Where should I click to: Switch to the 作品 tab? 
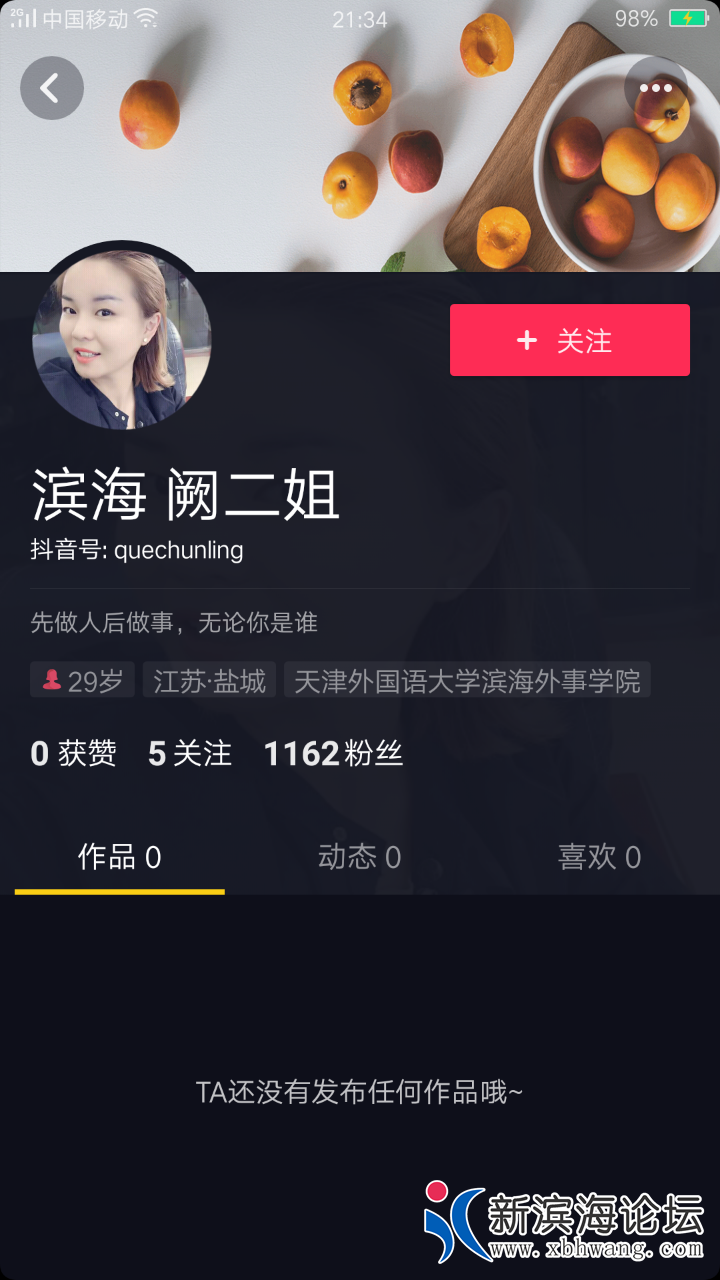pyautogui.click(x=119, y=857)
